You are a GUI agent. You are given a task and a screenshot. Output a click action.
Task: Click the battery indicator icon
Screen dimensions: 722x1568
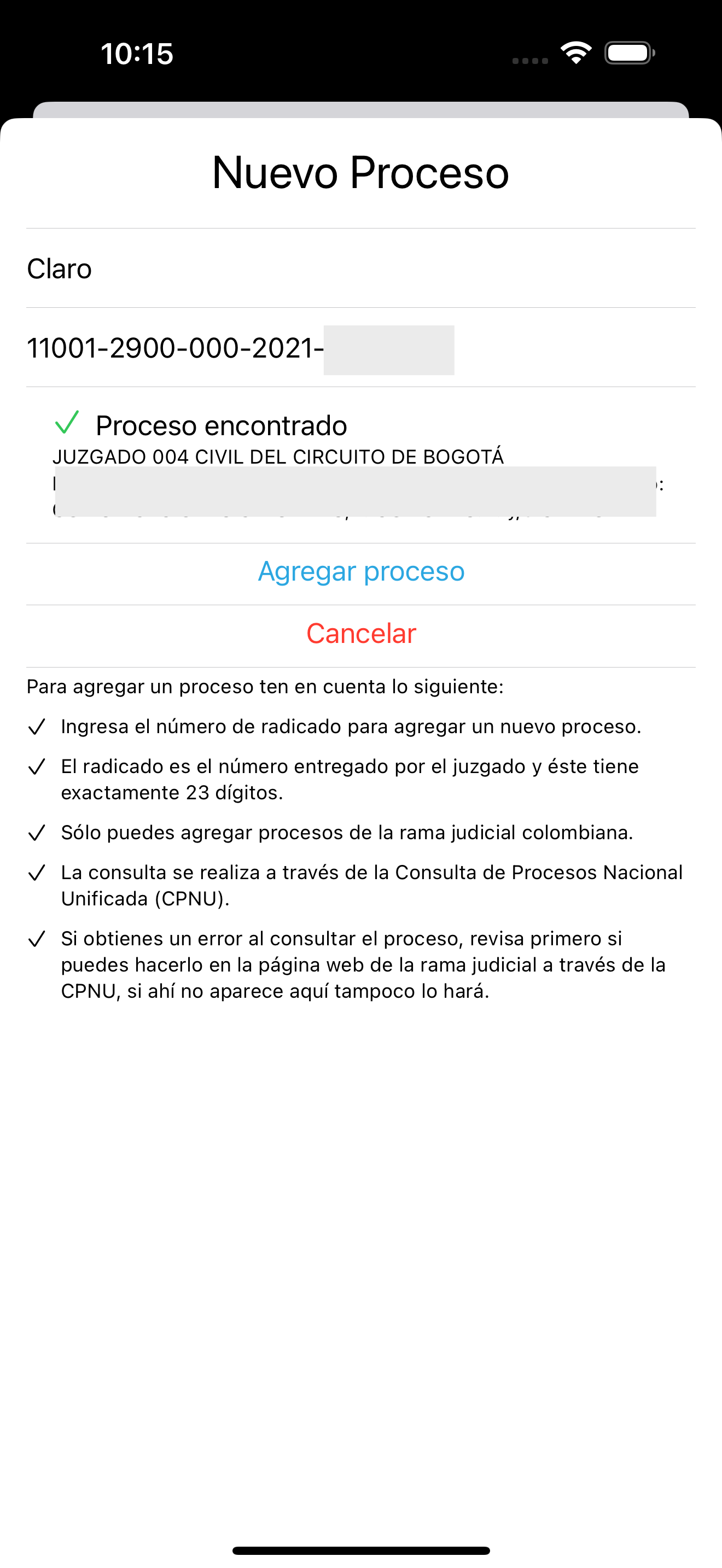(x=627, y=54)
